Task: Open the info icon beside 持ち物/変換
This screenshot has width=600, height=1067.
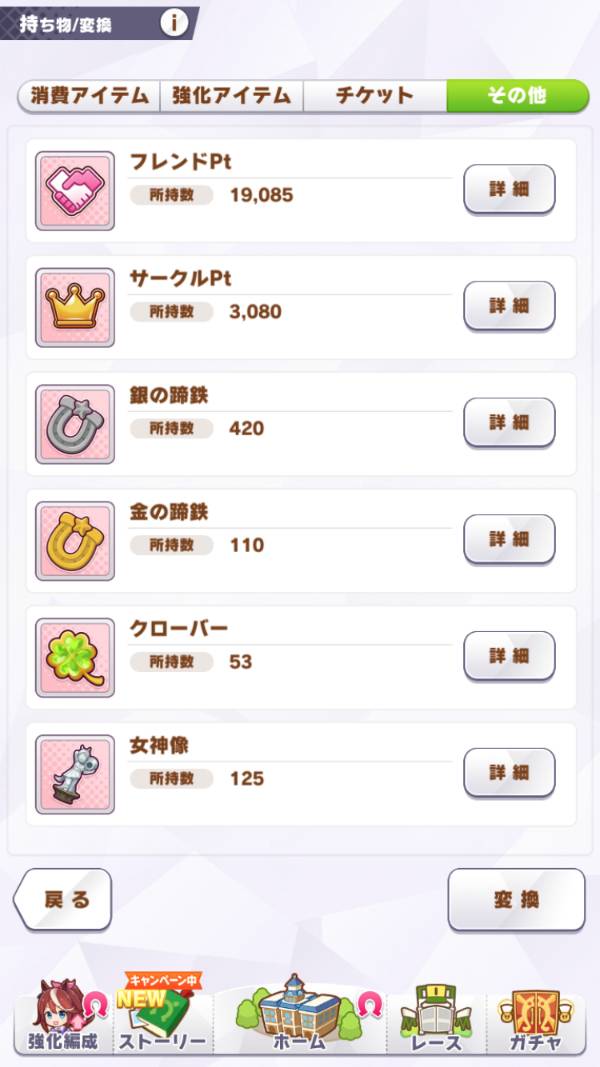Action: (x=174, y=22)
